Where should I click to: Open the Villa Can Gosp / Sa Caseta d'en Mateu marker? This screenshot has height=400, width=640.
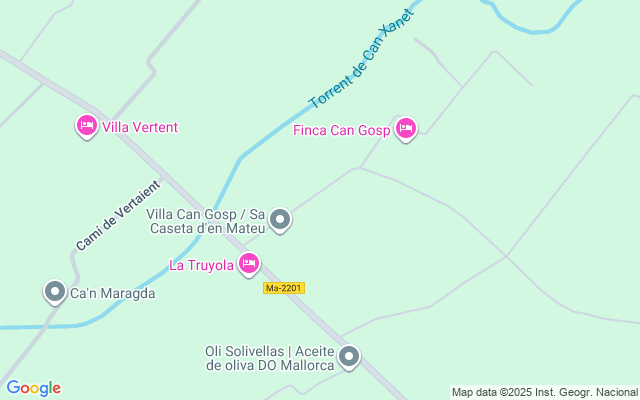point(280,220)
